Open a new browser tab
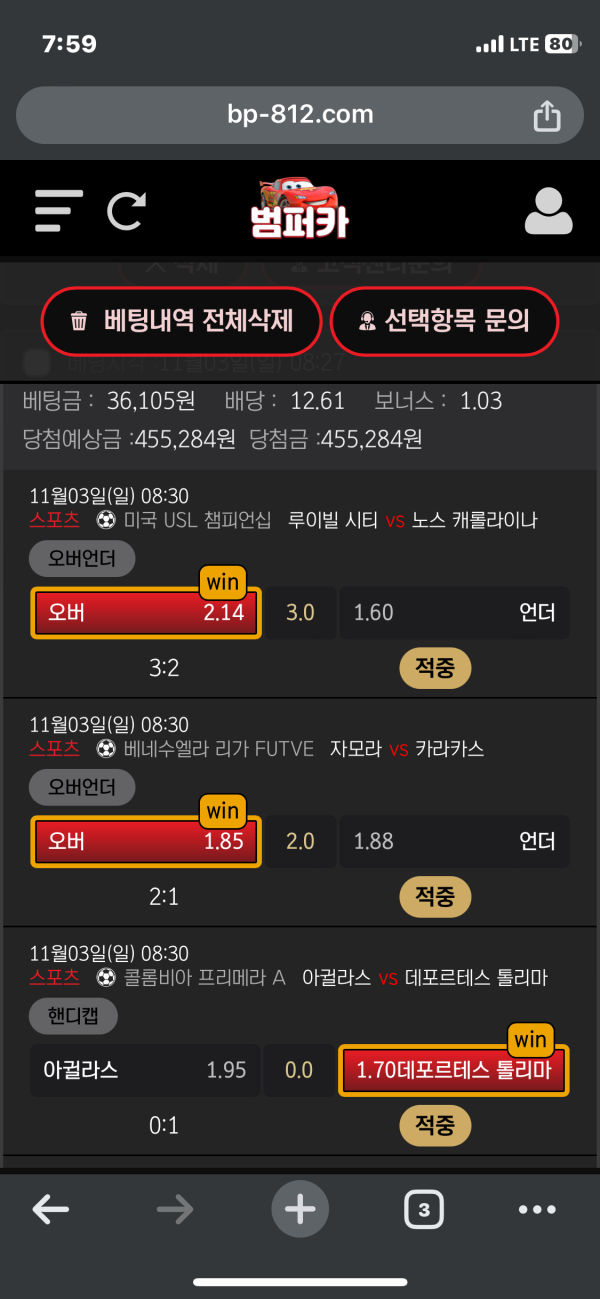This screenshot has height=1299, width=600. coord(300,1210)
